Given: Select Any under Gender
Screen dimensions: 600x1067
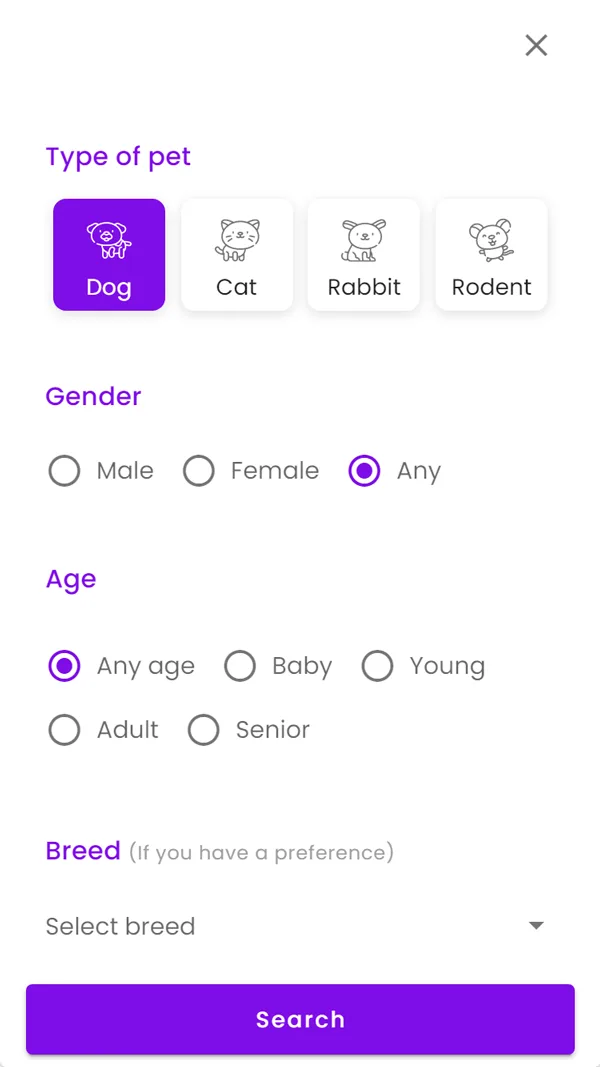Looking at the screenshot, I should pyautogui.click(x=395, y=471).
